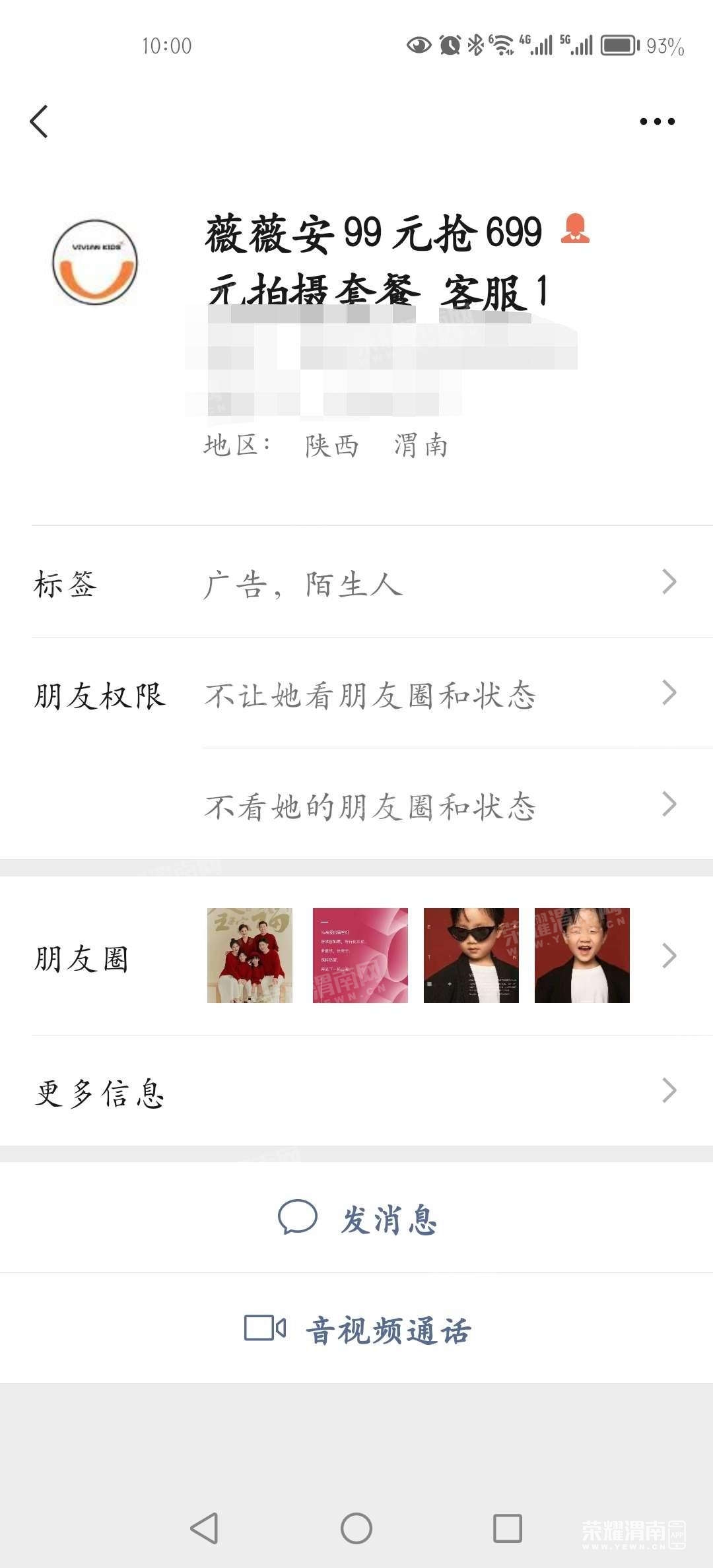Open the contact's 朋友圈 Moments
Viewport: 713px width, 1568px height.
coord(356,956)
